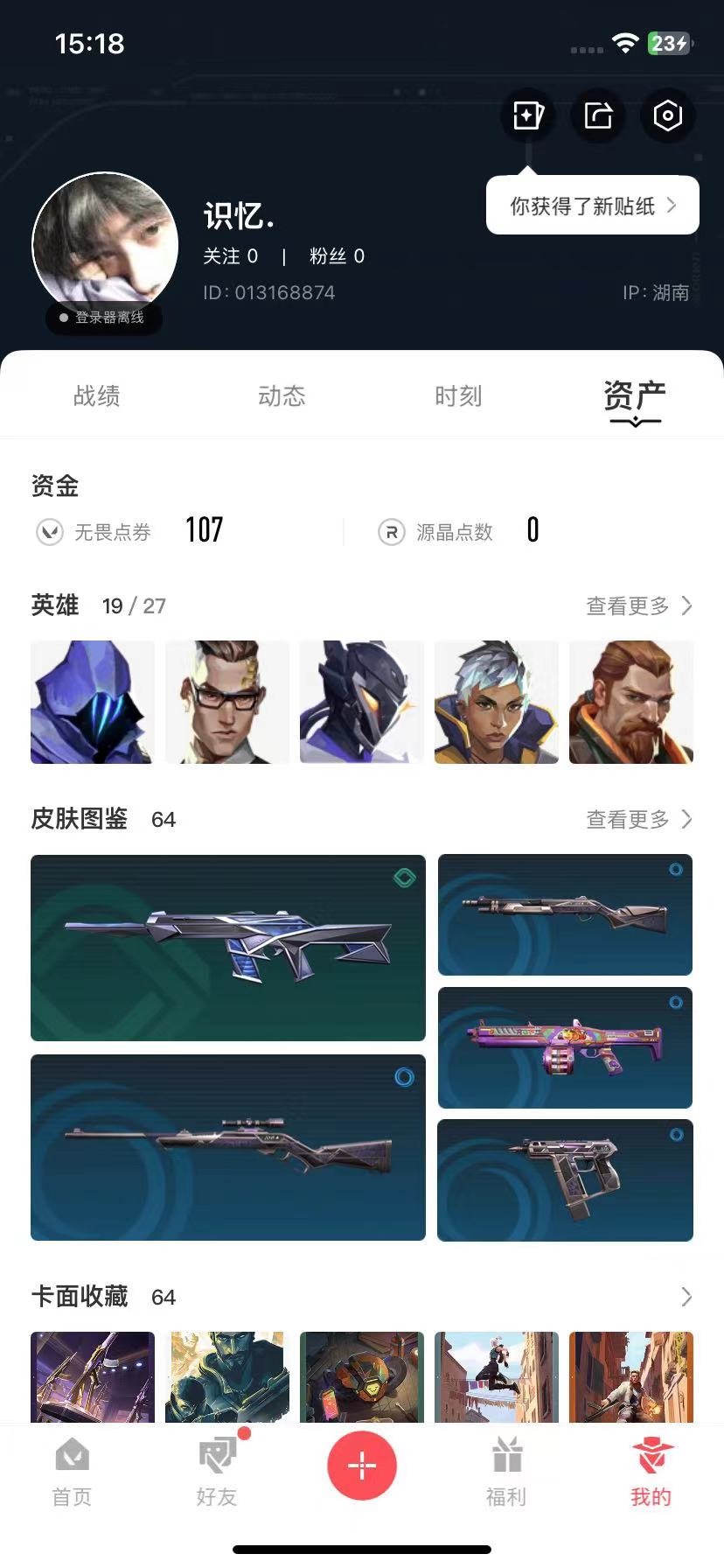Image resolution: width=724 pixels, height=1568 pixels.
Task: Open the bearded hero portrait
Action: click(631, 702)
